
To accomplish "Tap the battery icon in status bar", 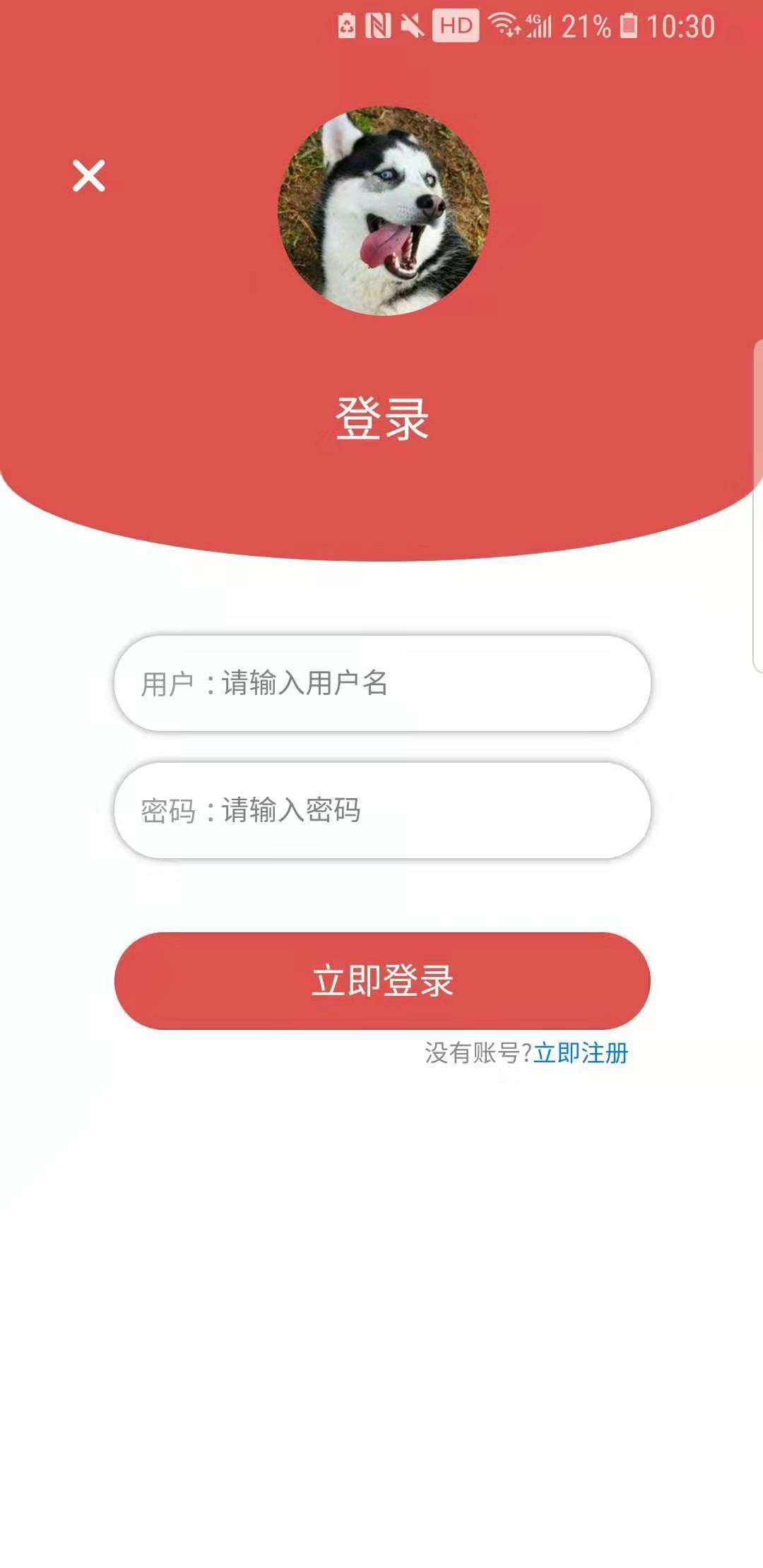I will 629,25.
